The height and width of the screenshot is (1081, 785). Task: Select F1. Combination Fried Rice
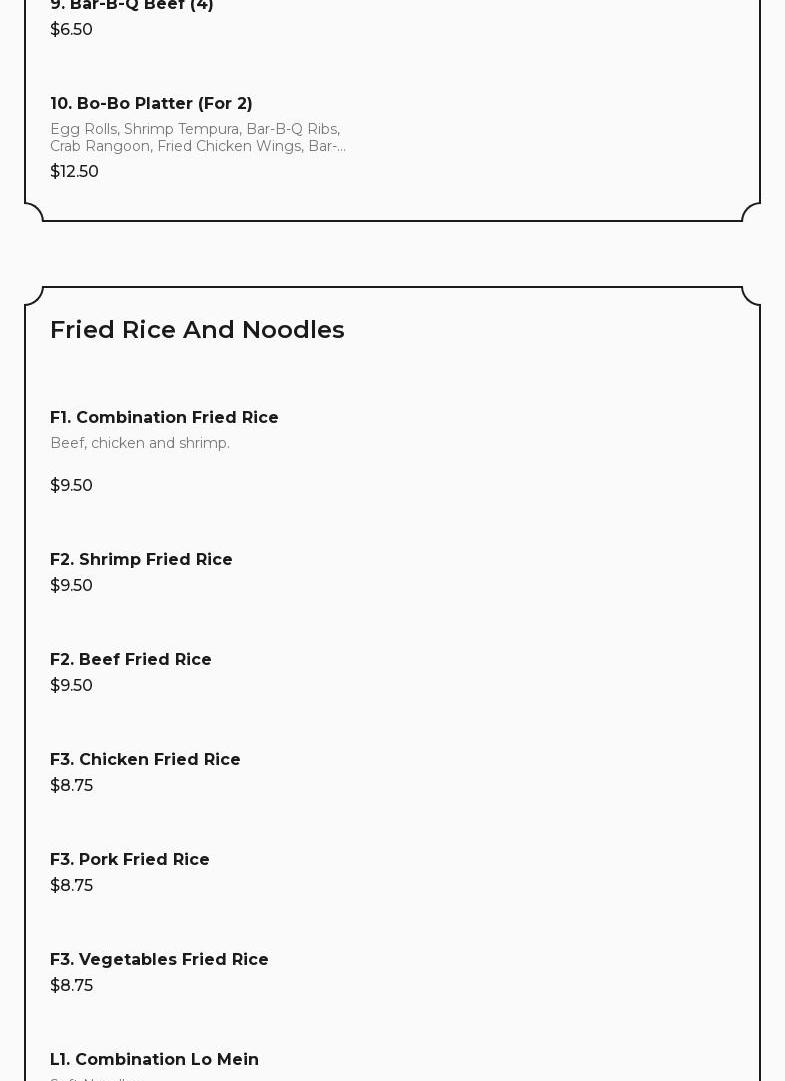(x=164, y=418)
